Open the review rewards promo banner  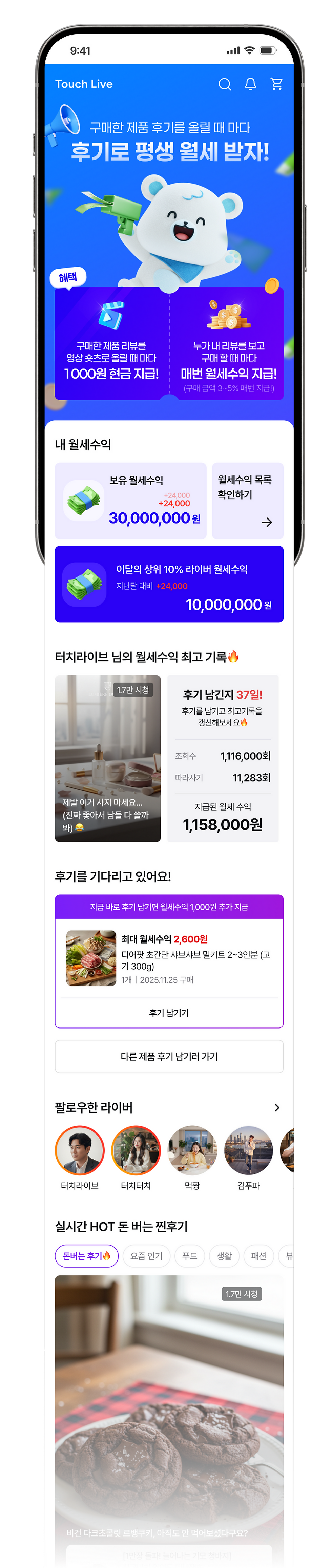169,256
